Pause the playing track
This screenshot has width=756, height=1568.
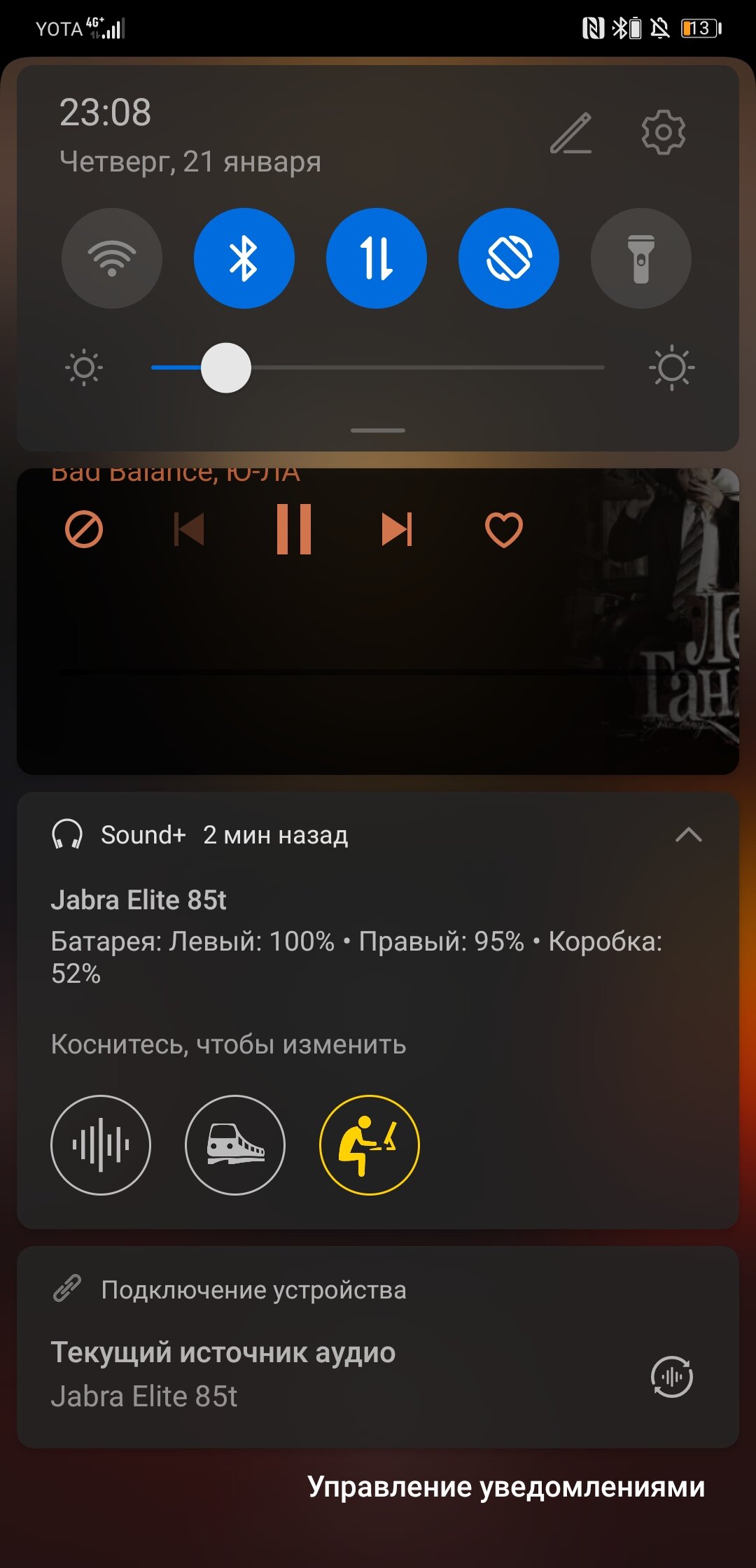(x=294, y=529)
